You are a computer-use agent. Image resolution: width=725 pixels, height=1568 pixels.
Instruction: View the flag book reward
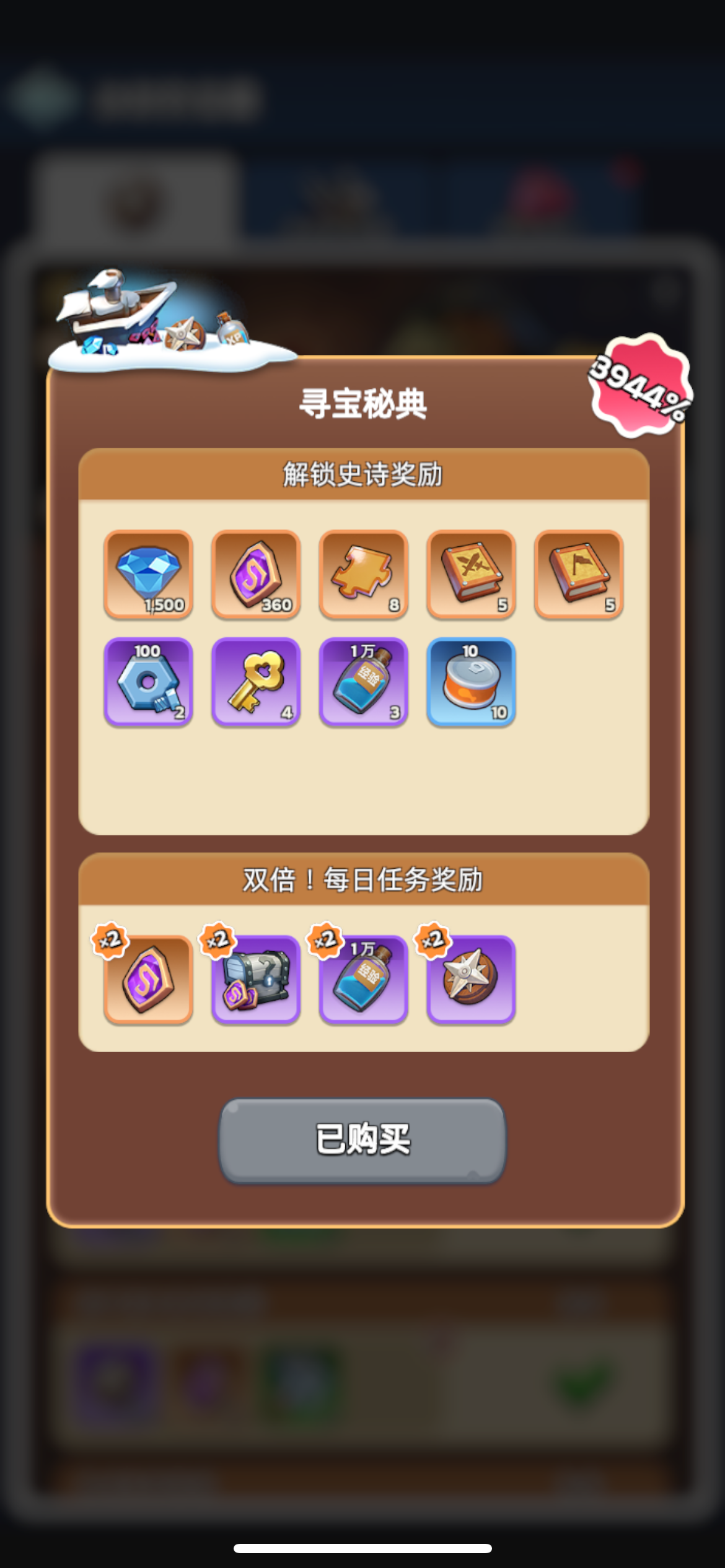click(579, 574)
